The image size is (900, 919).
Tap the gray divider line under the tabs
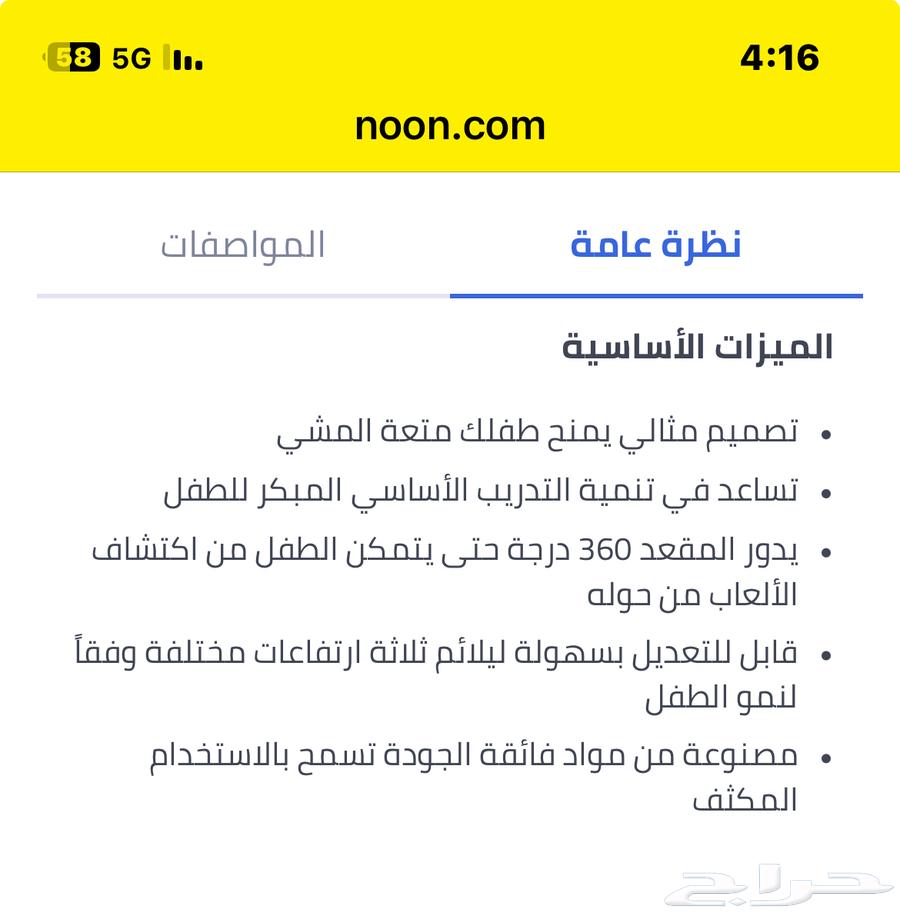tap(240, 295)
